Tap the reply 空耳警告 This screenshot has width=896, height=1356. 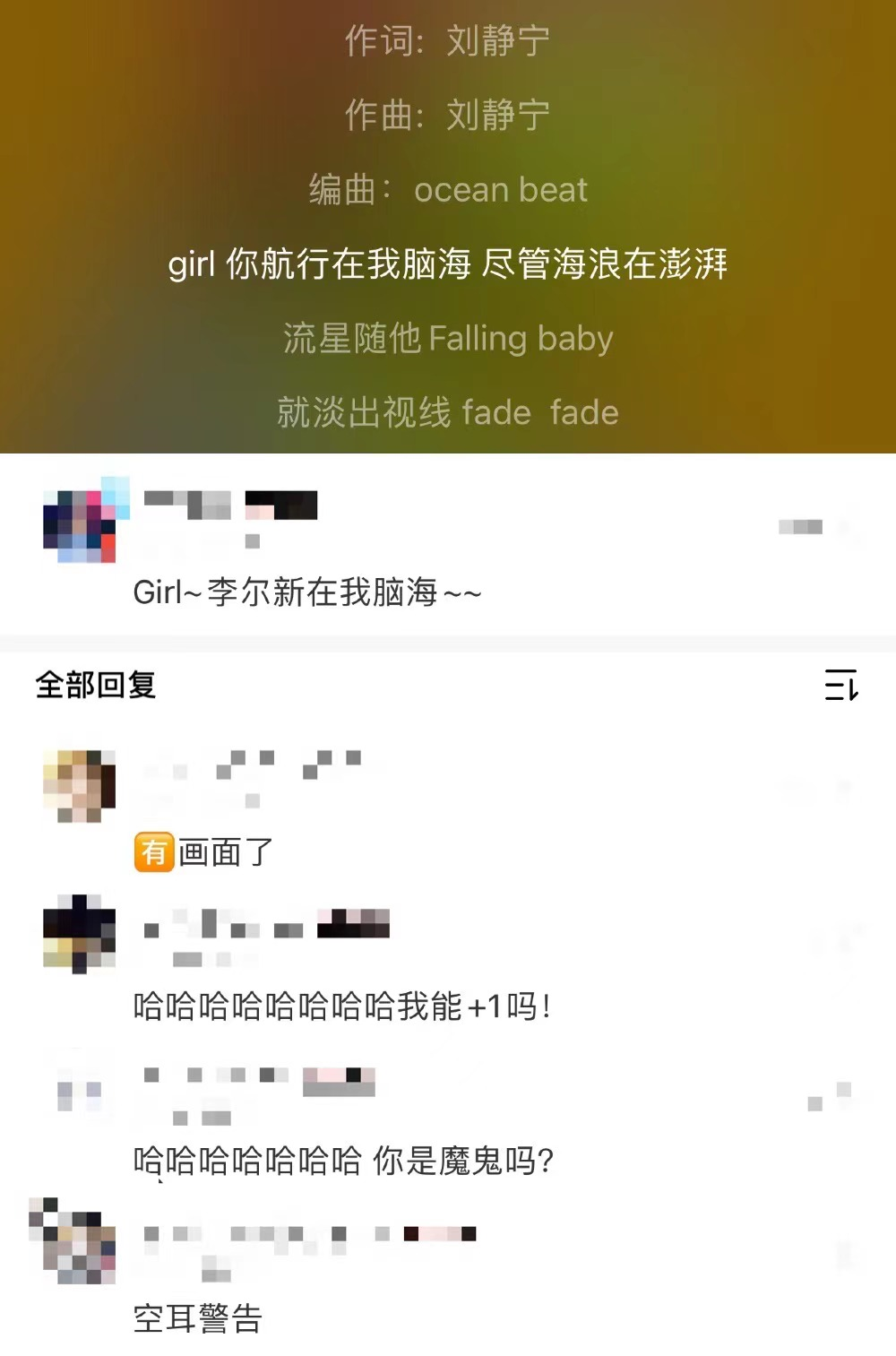[195, 1318]
